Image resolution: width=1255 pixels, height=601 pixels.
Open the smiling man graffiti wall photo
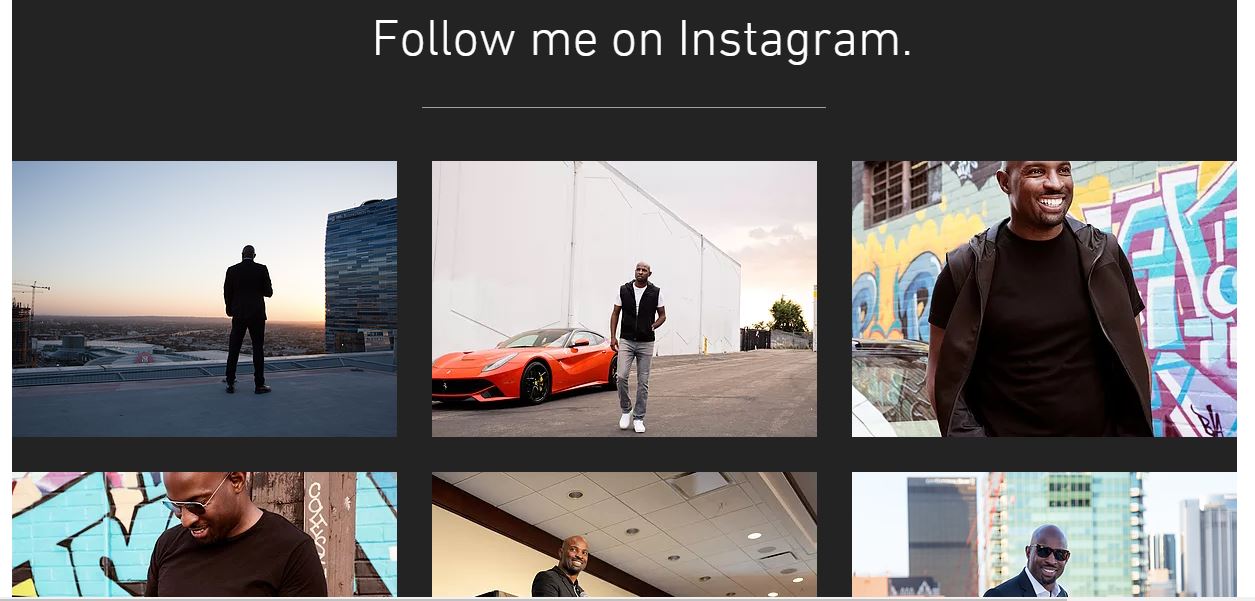click(1043, 298)
